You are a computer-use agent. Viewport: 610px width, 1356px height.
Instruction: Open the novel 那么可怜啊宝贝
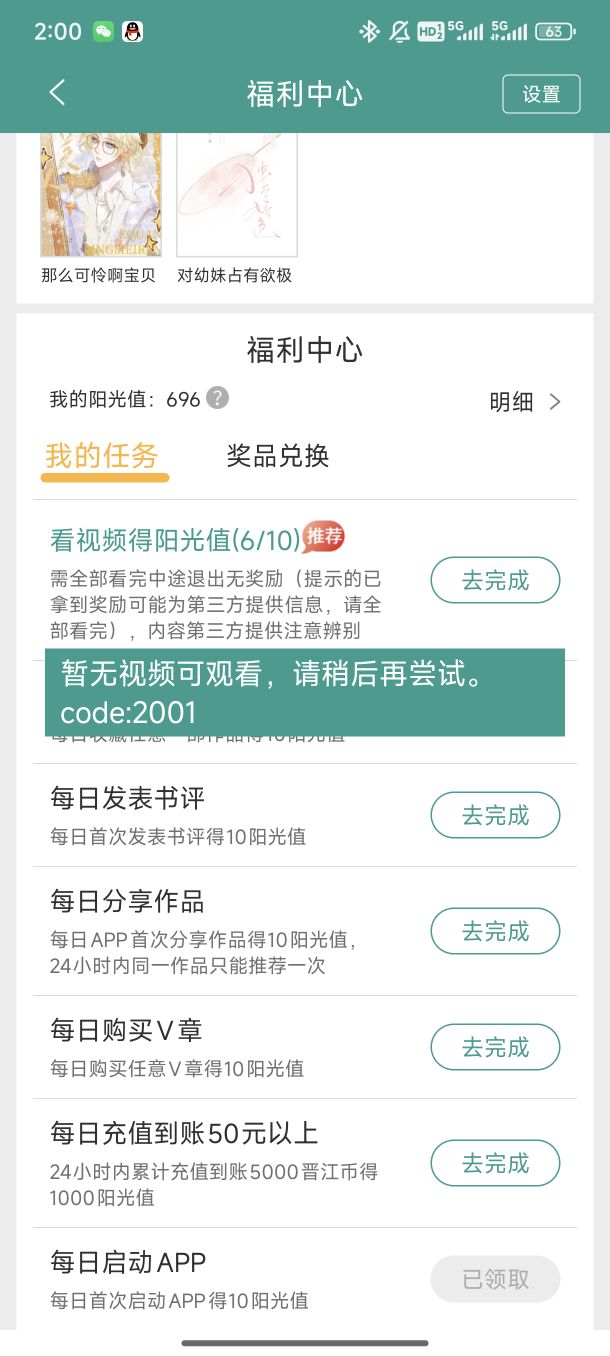tap(100, 195)
